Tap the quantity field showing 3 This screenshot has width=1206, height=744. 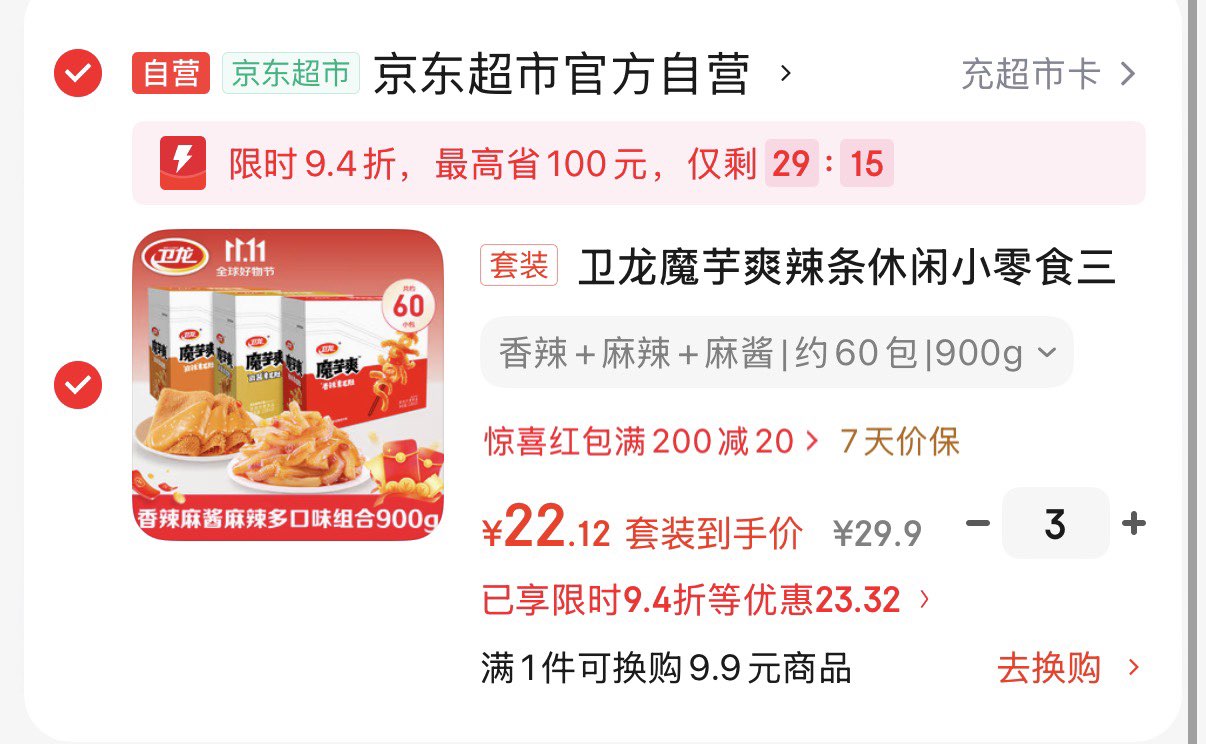(x=1055, y=523)
